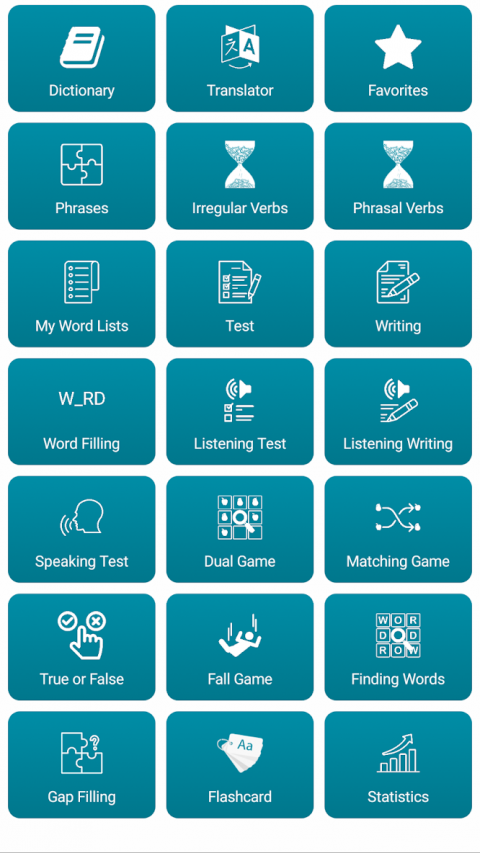The width and height of the screenshot is (480, 853).
Task: Study with the Flashcard tile
Action: 240,765
